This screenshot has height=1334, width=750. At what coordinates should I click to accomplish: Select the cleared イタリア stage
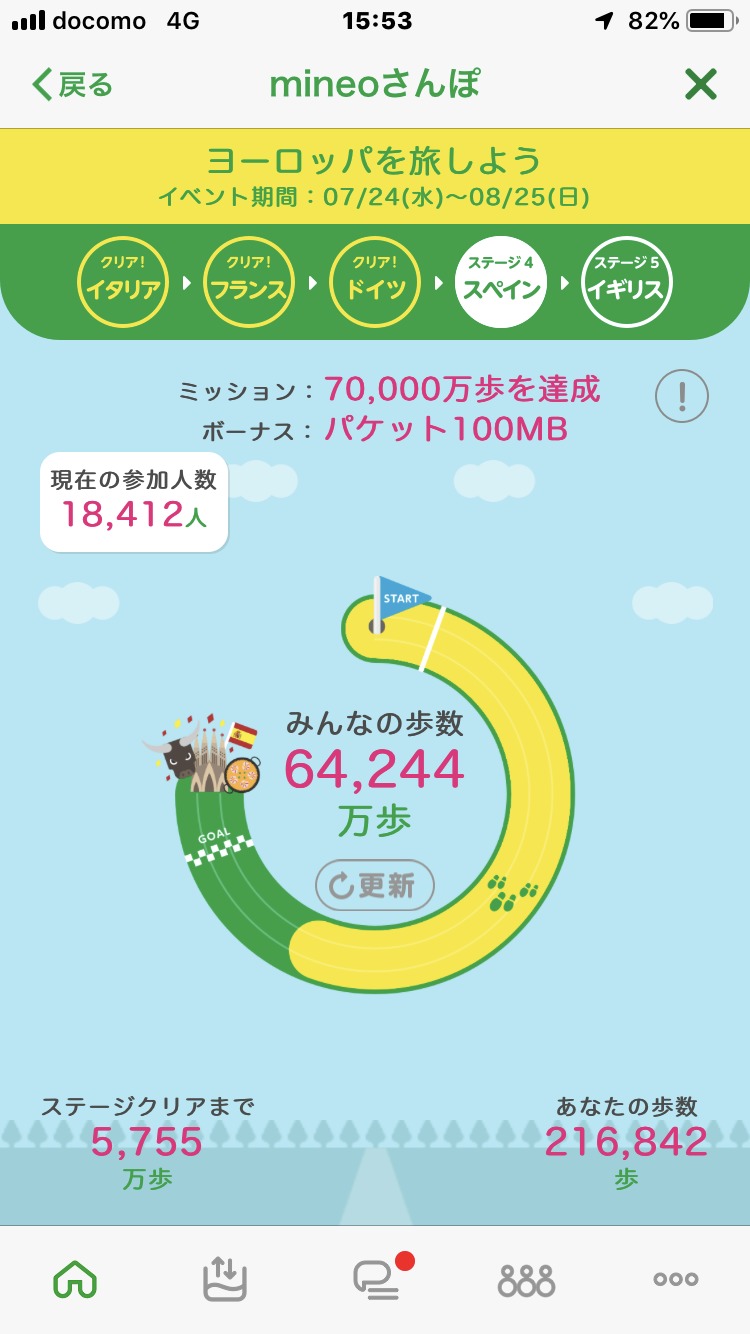[123, 283]
